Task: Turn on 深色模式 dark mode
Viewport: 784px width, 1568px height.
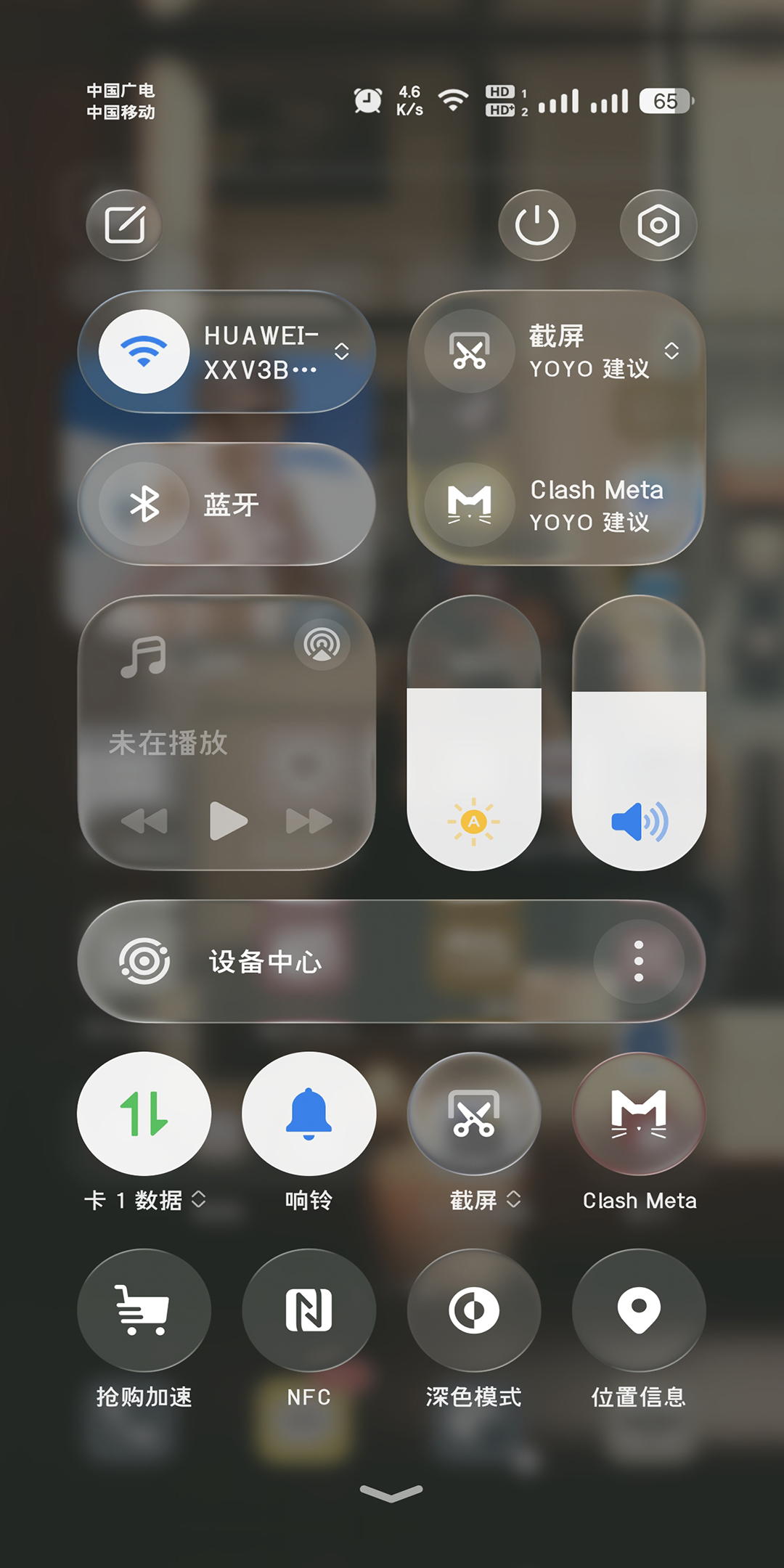Action: point(474,1310)
